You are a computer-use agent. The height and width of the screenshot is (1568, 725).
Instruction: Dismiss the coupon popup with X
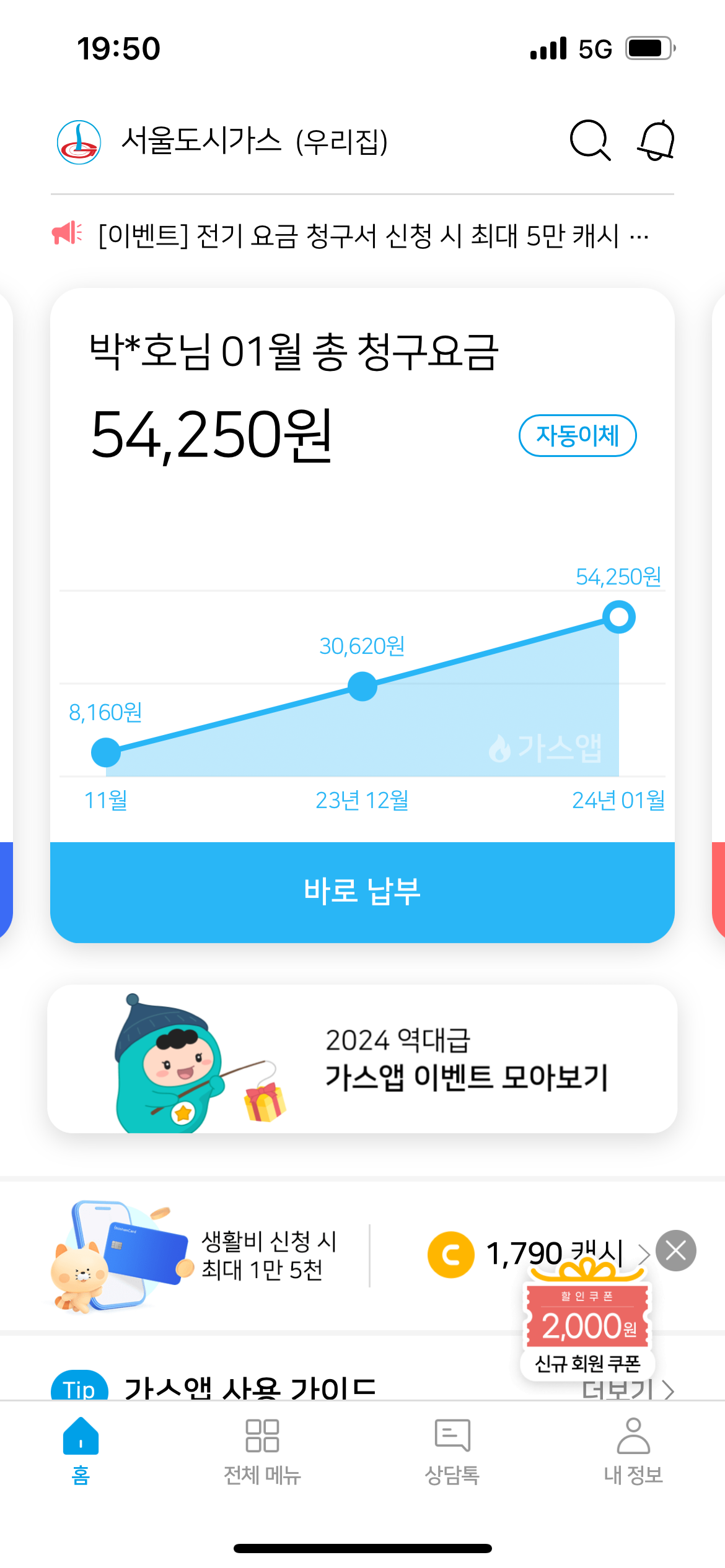(676, 1251)
